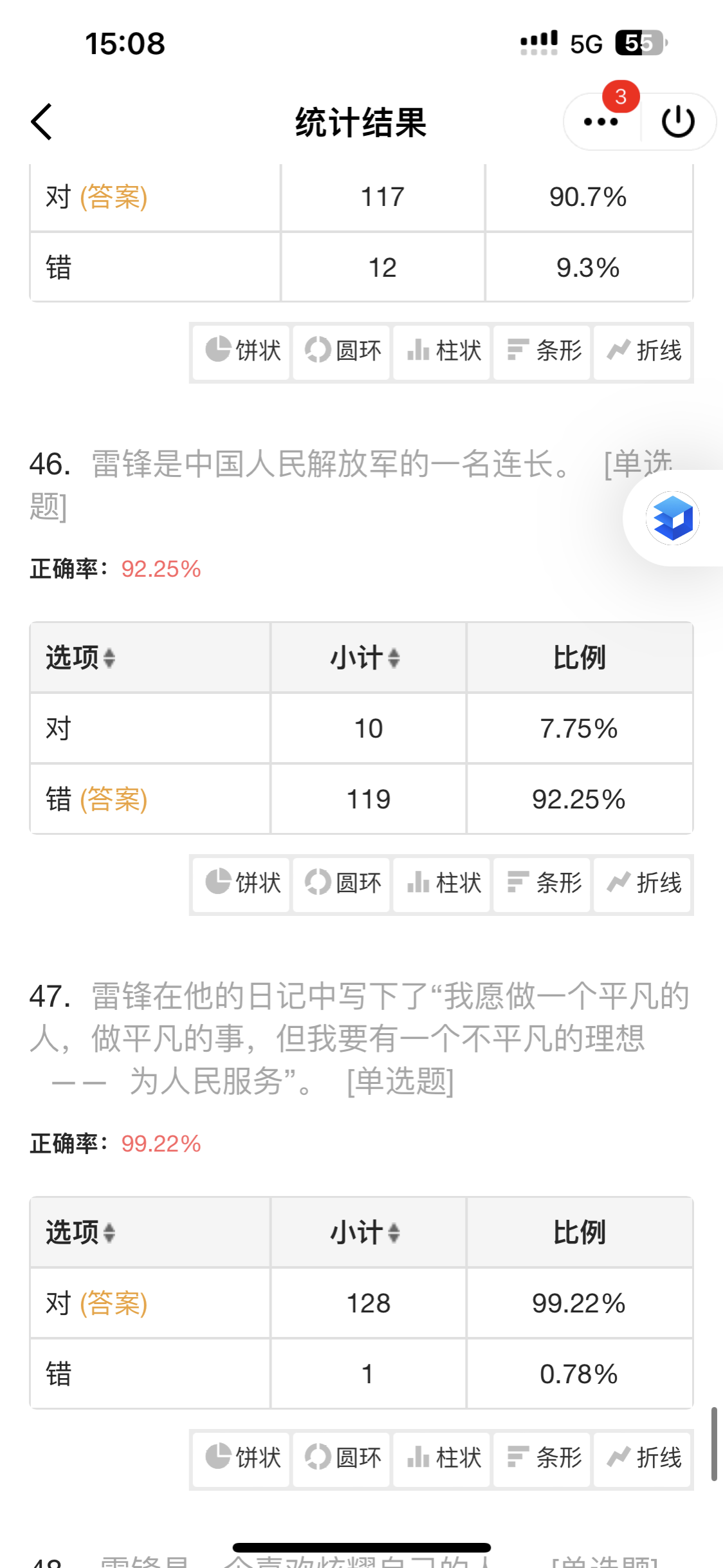
Task: Show question 46 as a 圆环 chart
Action: [342, 883]
